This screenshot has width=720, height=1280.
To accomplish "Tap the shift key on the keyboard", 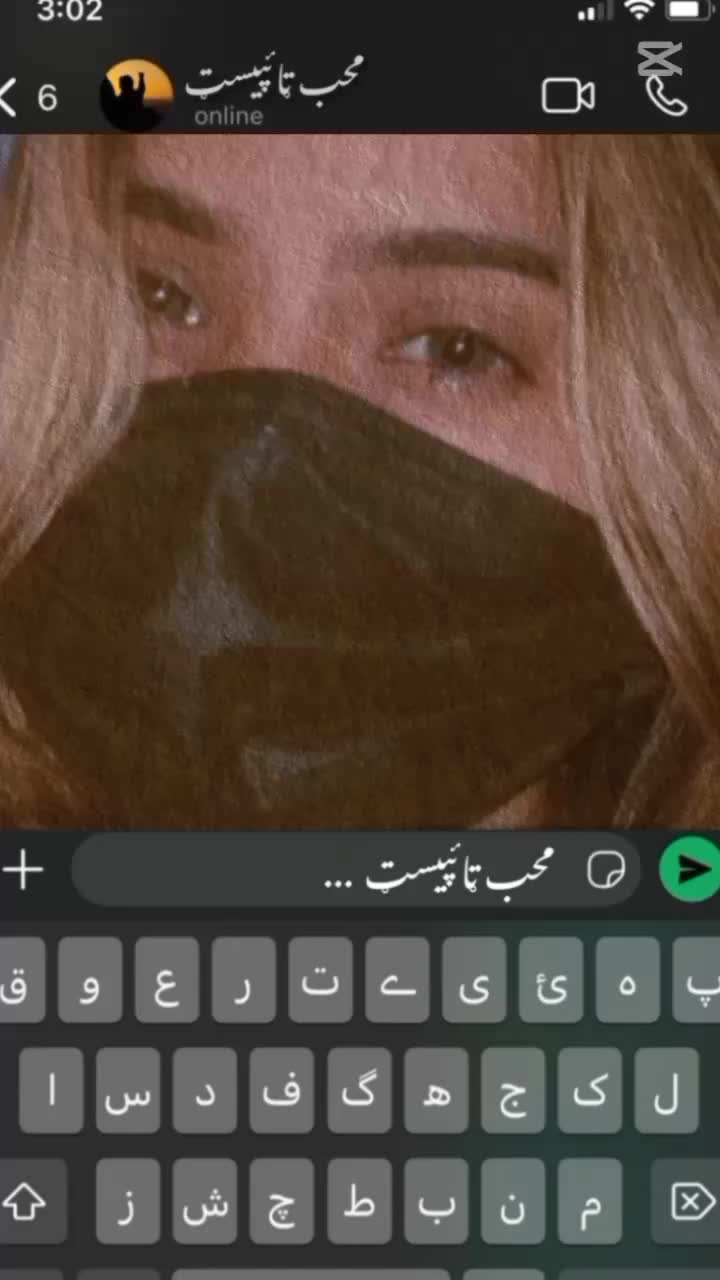I will pos(26,1201).
